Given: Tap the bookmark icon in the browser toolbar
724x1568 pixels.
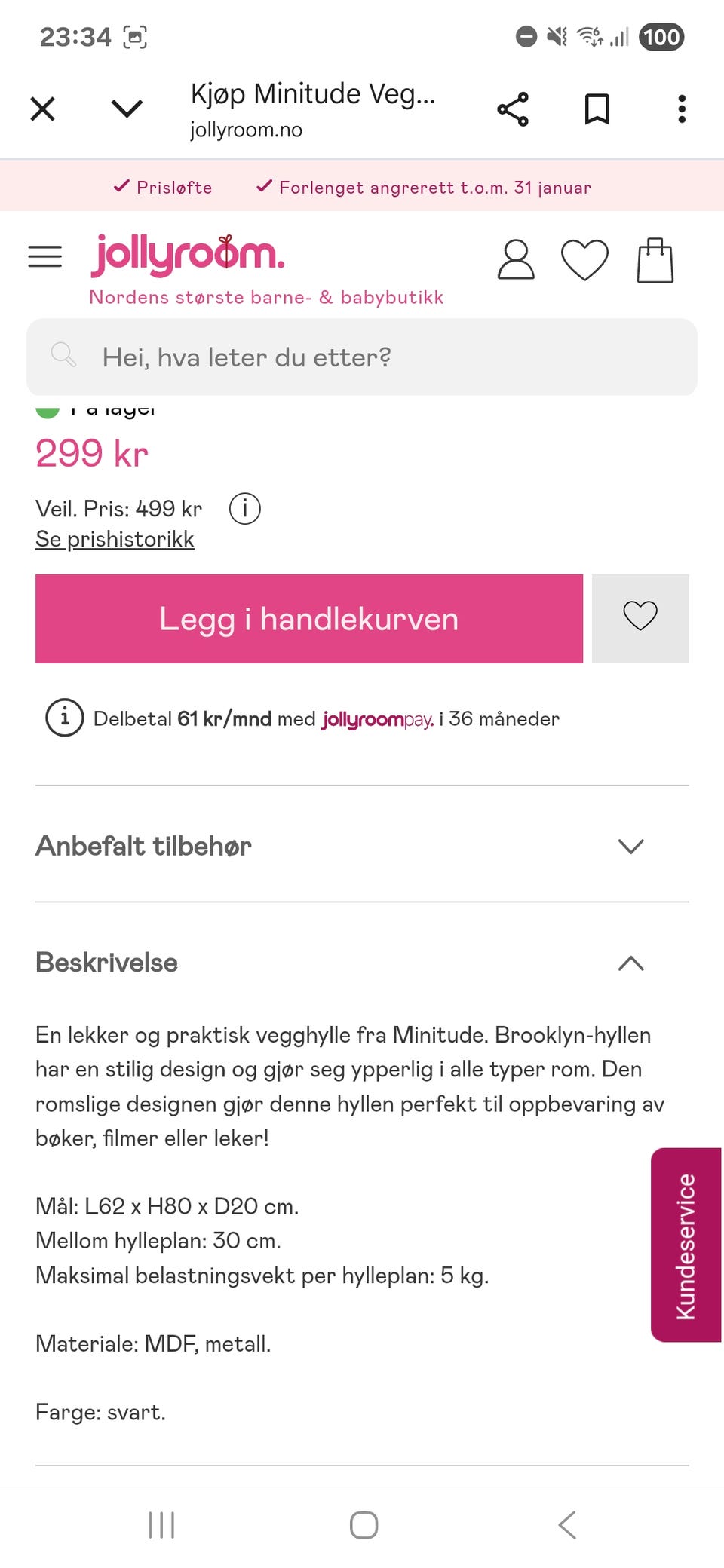Looking at the screenshot, I should 596,109.
